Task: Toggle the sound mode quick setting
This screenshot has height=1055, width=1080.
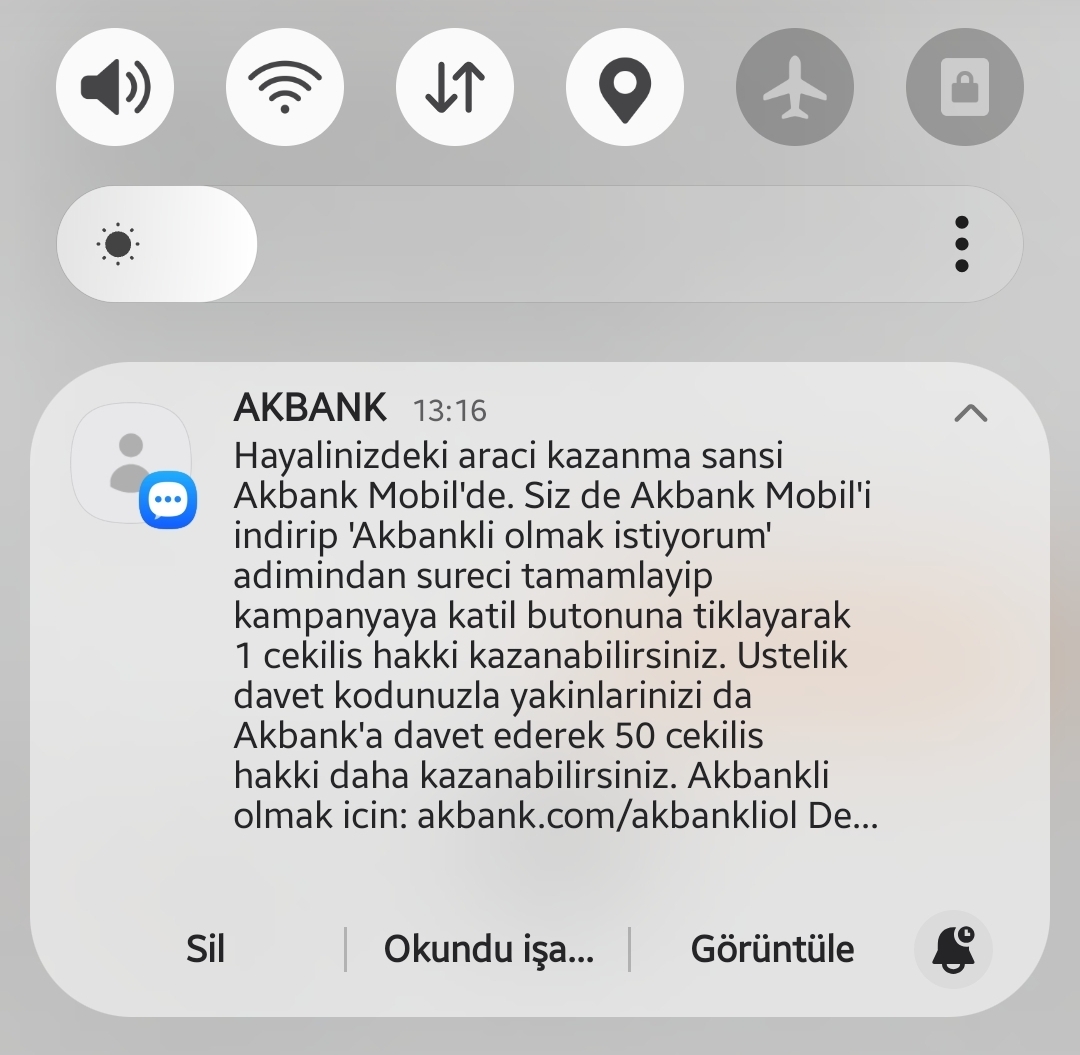Action: (x=115, y=87)
